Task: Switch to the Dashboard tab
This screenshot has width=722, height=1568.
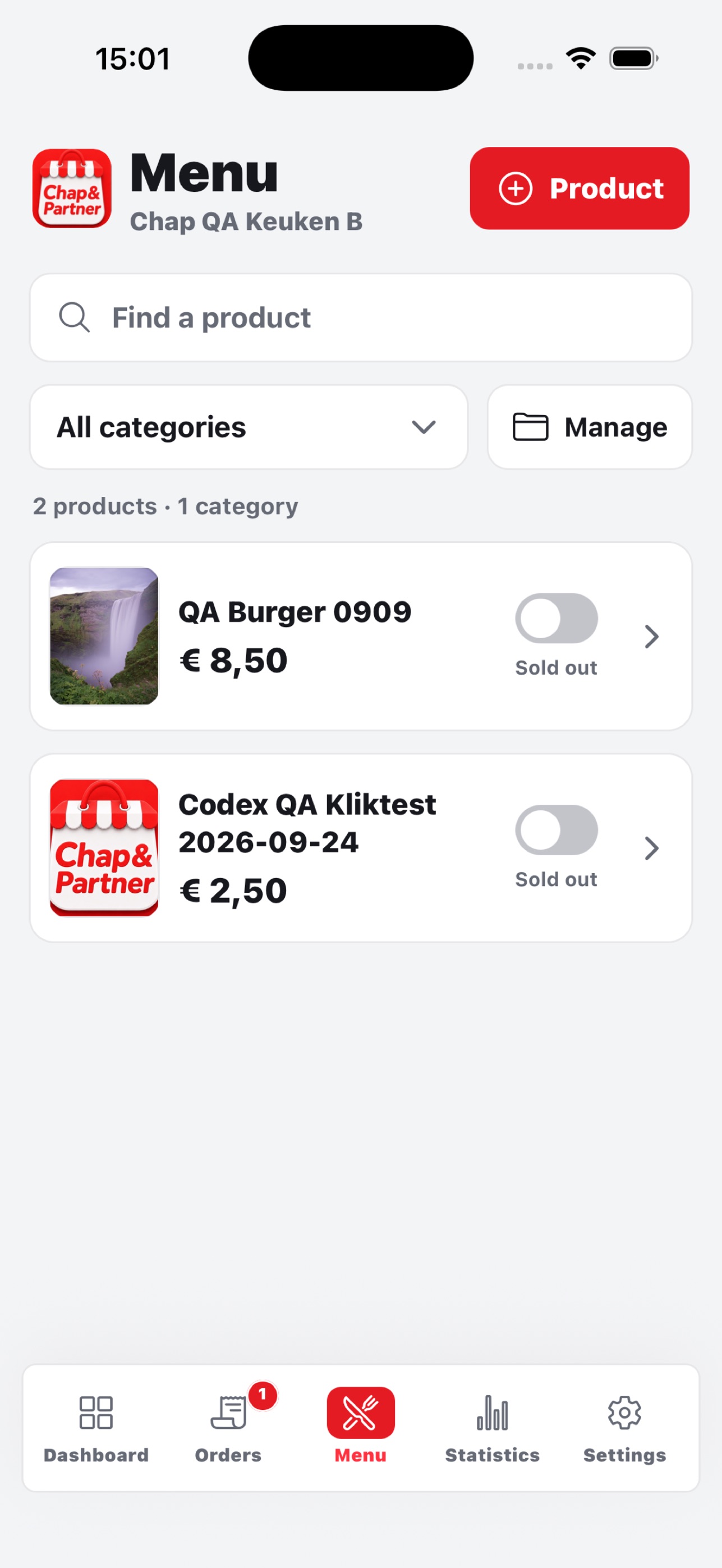Action: click(96, 1428)
